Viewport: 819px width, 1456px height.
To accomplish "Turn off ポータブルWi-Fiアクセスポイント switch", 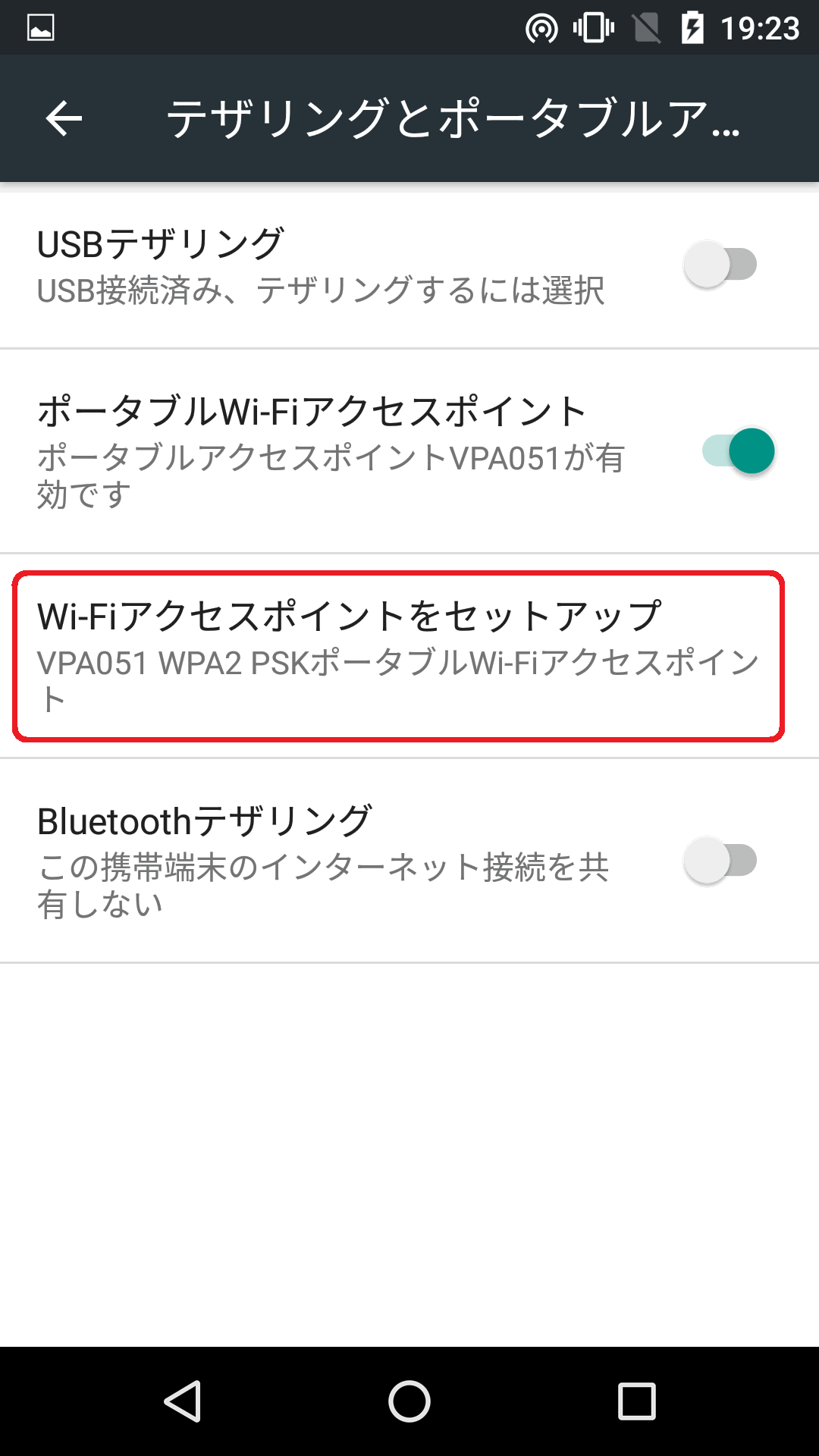I will (x=739, y=451).
